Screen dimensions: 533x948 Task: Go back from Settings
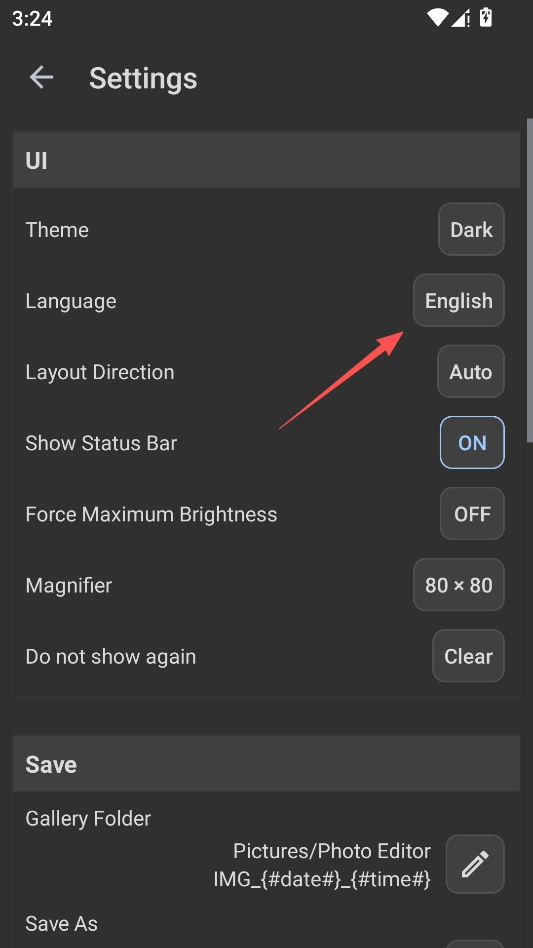pyautogui.click(x=41, y=77)
